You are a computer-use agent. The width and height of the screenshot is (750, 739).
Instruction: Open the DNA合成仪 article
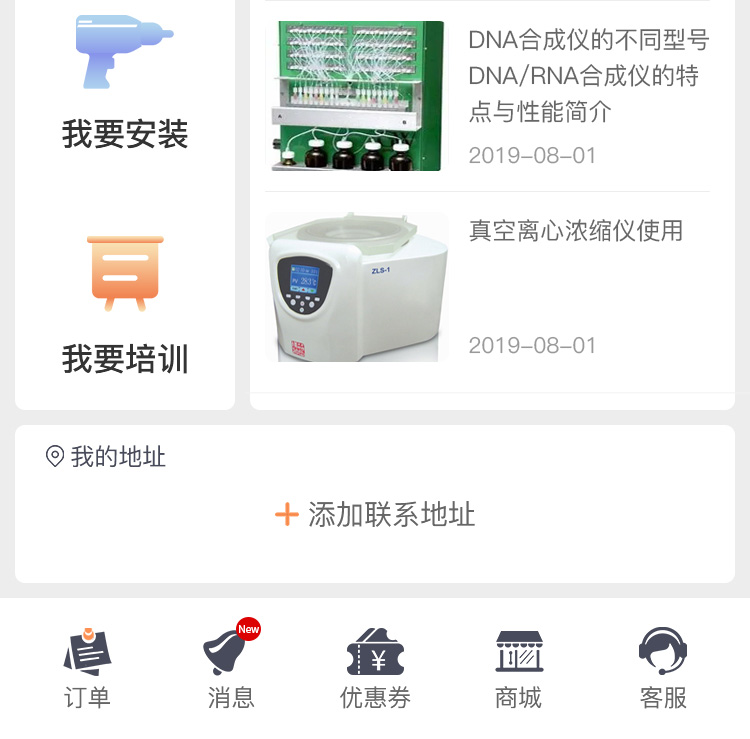[x=588, y=77]
